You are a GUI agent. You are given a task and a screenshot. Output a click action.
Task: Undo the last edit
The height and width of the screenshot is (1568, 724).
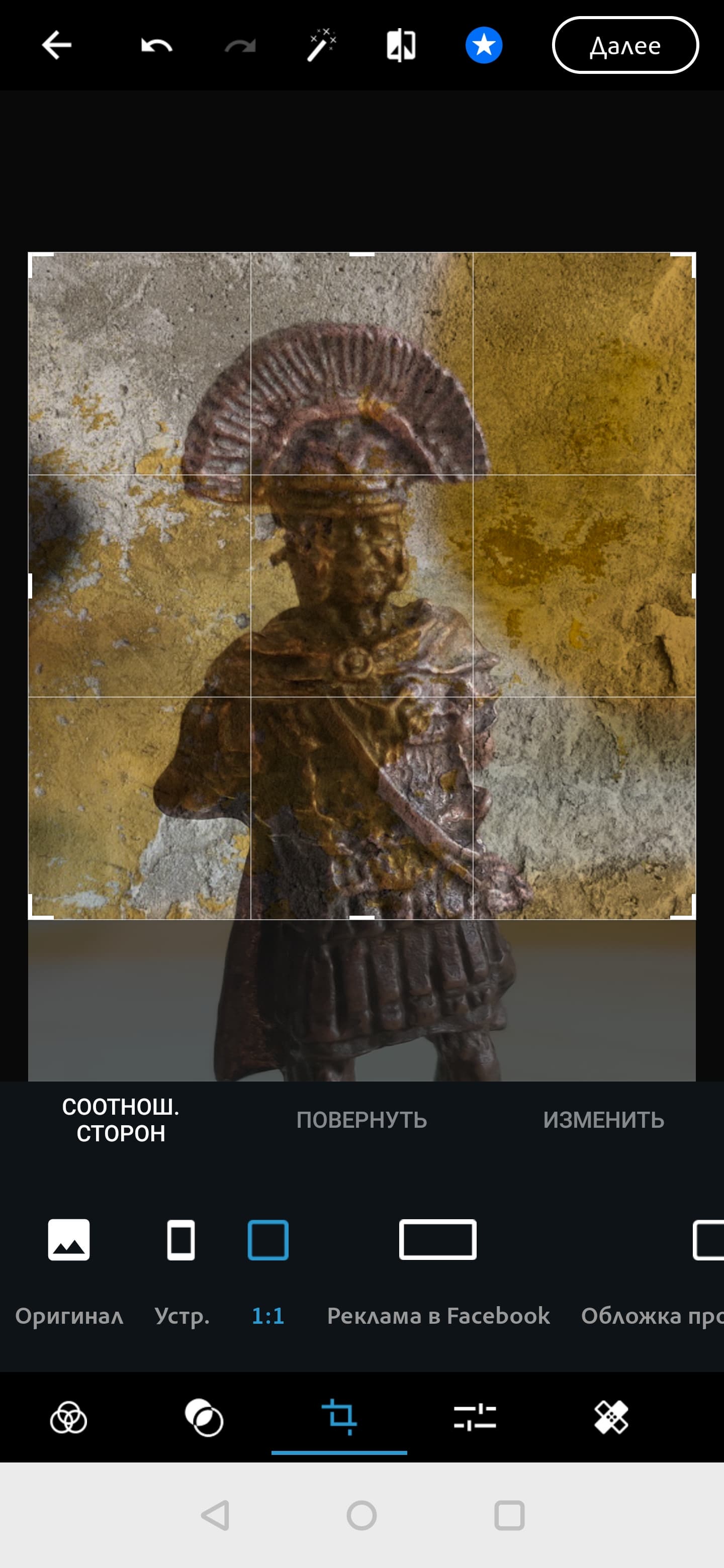pos(156,46)
